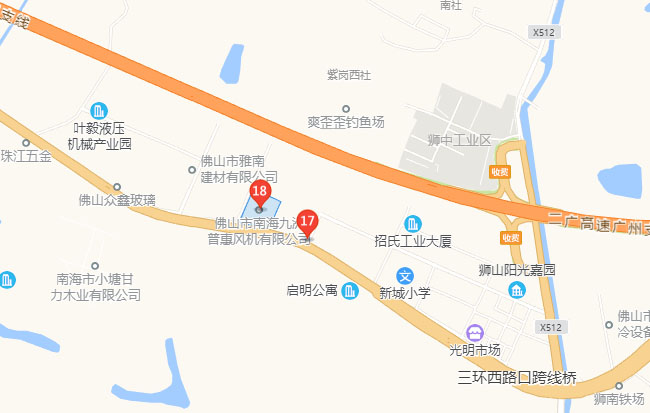
Task: Select the red map marker numbered 18
Action: 259,192
